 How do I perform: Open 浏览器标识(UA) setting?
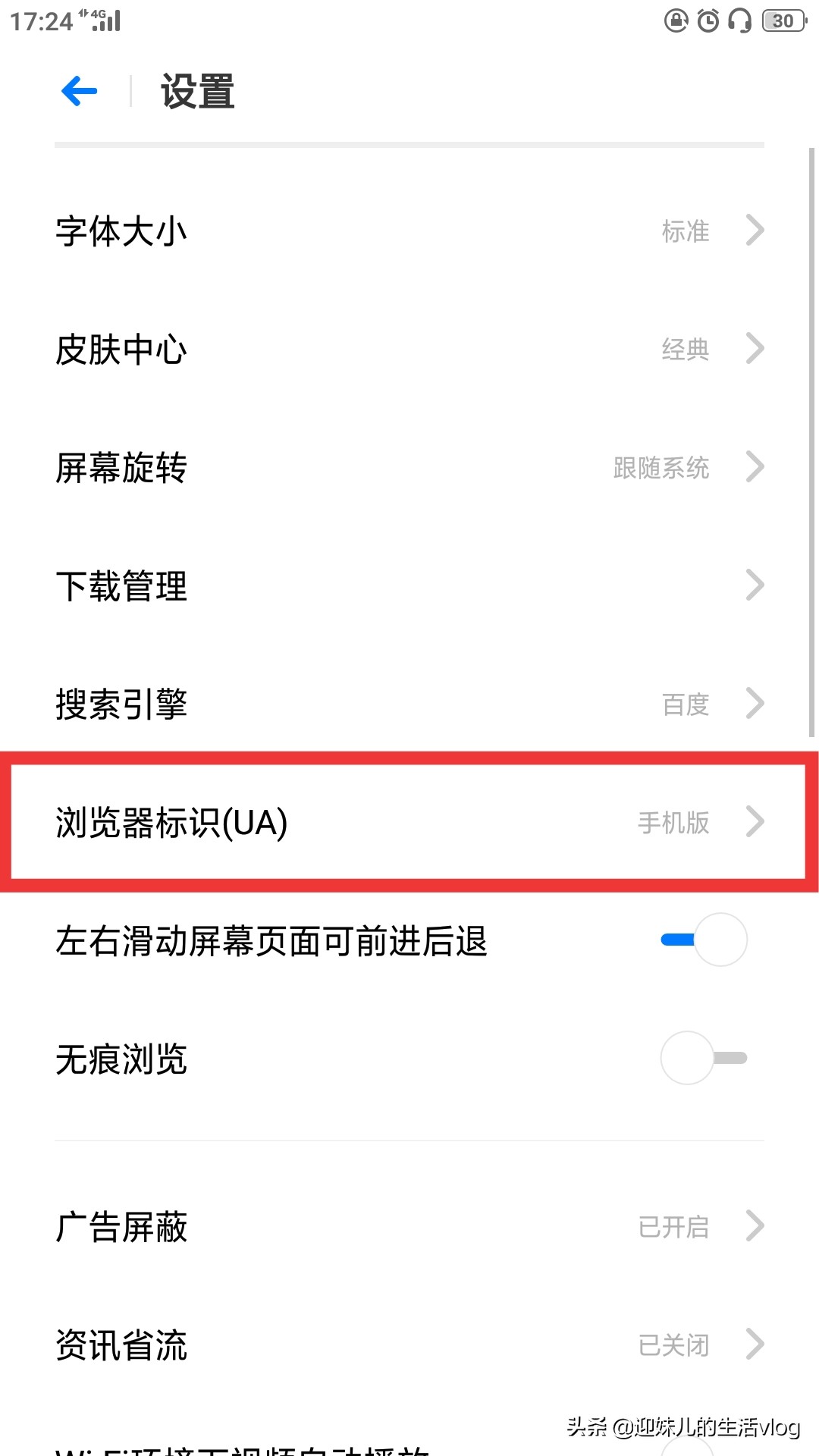409,822
